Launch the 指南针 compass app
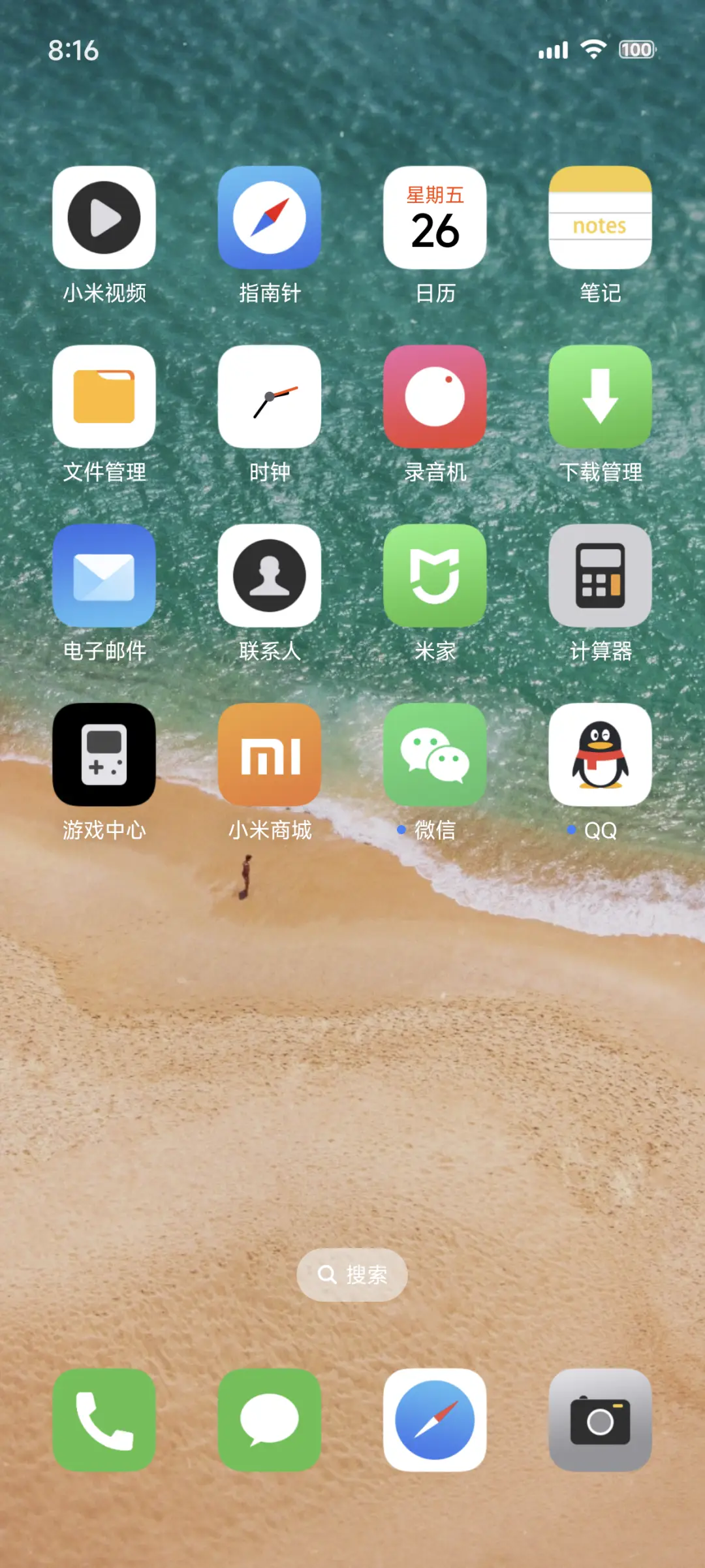Screen dimensions: 705x1568 pyautogui.click(x=270, y=219)
